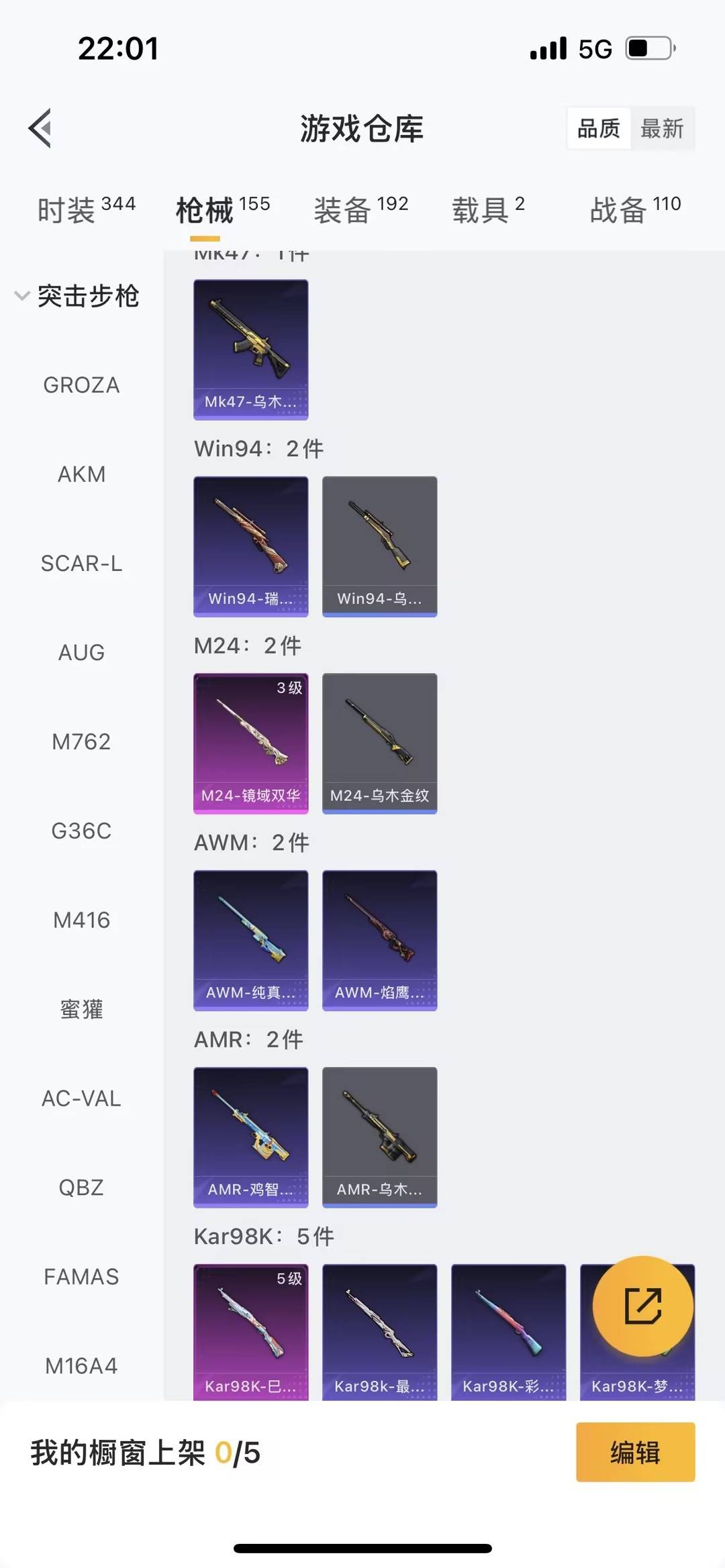Image resolution: width=725 pixels, height=1568 pixels.
Task: Open the AWM-纯真 skin thumbnail
Action: pyautogui.click(x=250, y=941)
